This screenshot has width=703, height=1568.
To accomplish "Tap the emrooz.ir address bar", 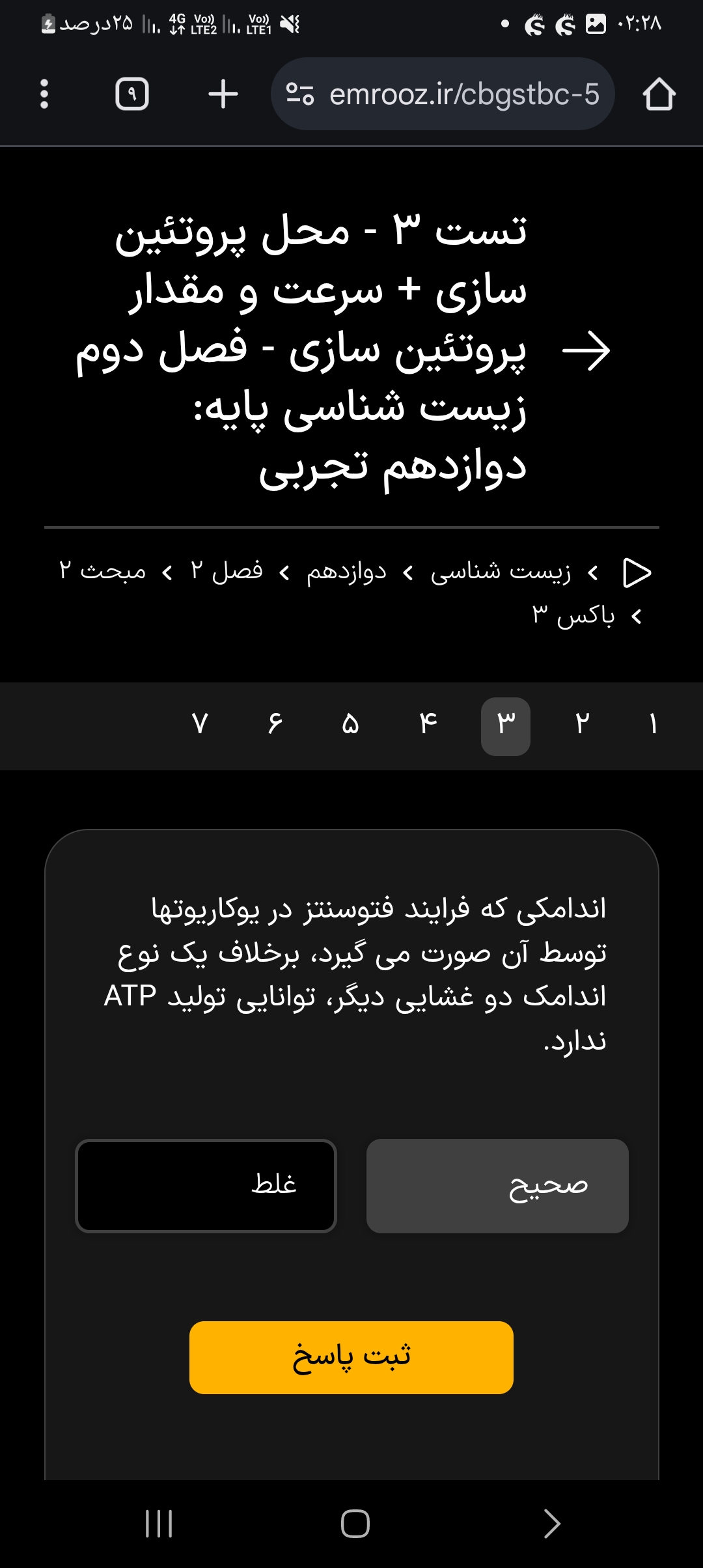I will (443, 94).
